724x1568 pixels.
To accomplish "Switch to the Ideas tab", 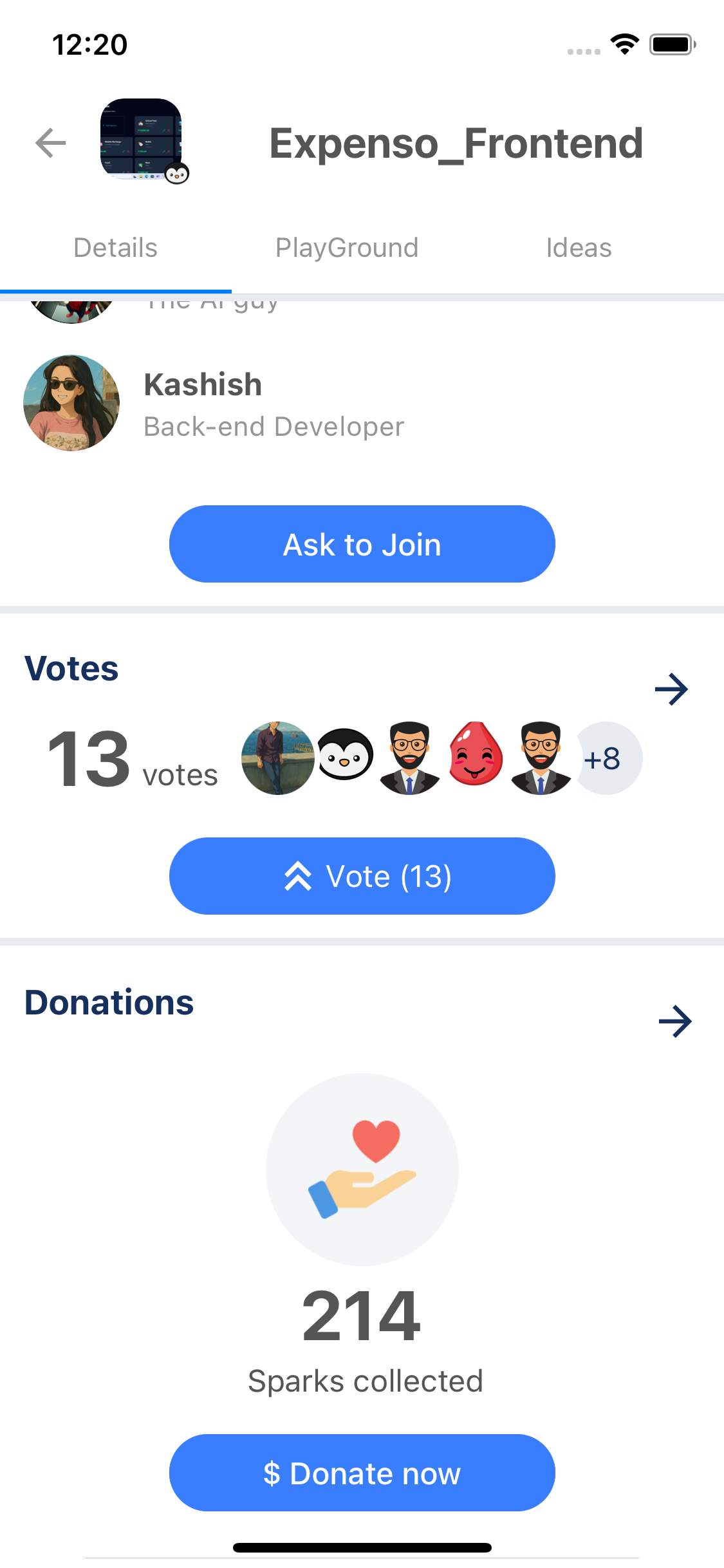I will tap(578, 247).
